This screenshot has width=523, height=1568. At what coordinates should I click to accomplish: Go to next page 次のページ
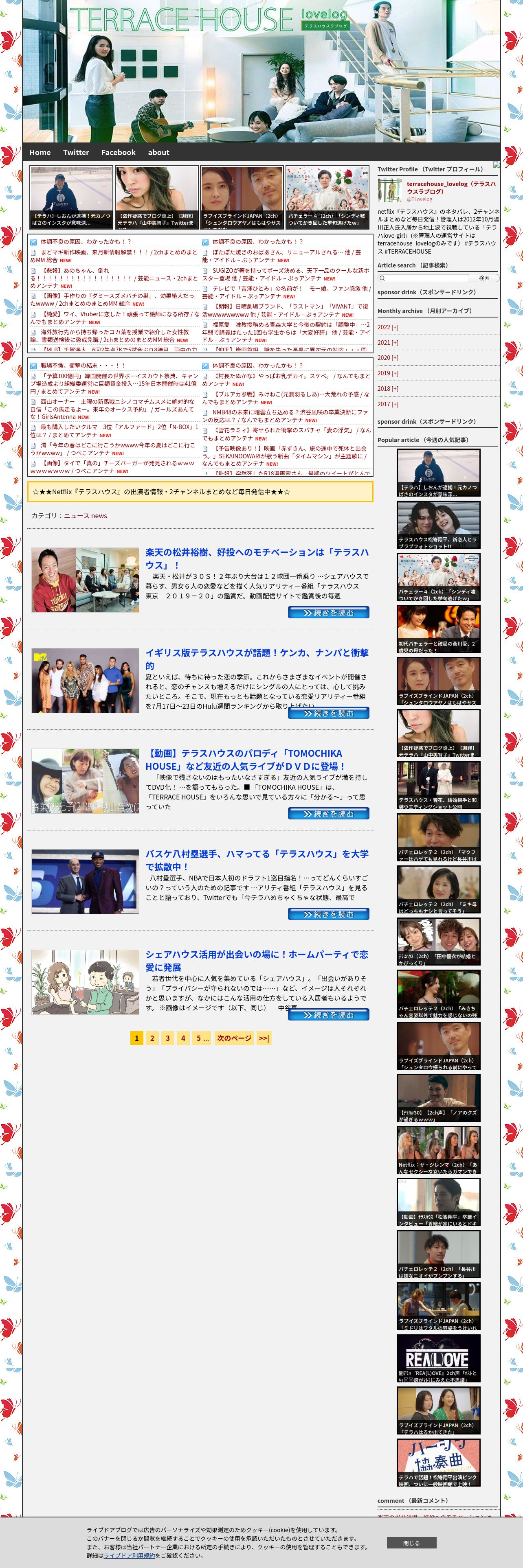coord(234,1038)
